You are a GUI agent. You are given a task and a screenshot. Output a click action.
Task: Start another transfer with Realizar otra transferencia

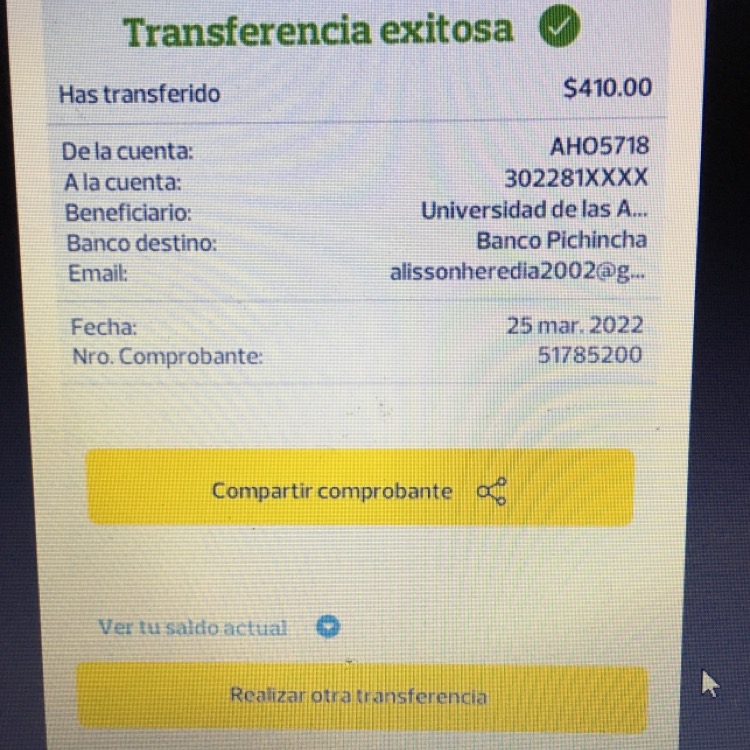360,697
